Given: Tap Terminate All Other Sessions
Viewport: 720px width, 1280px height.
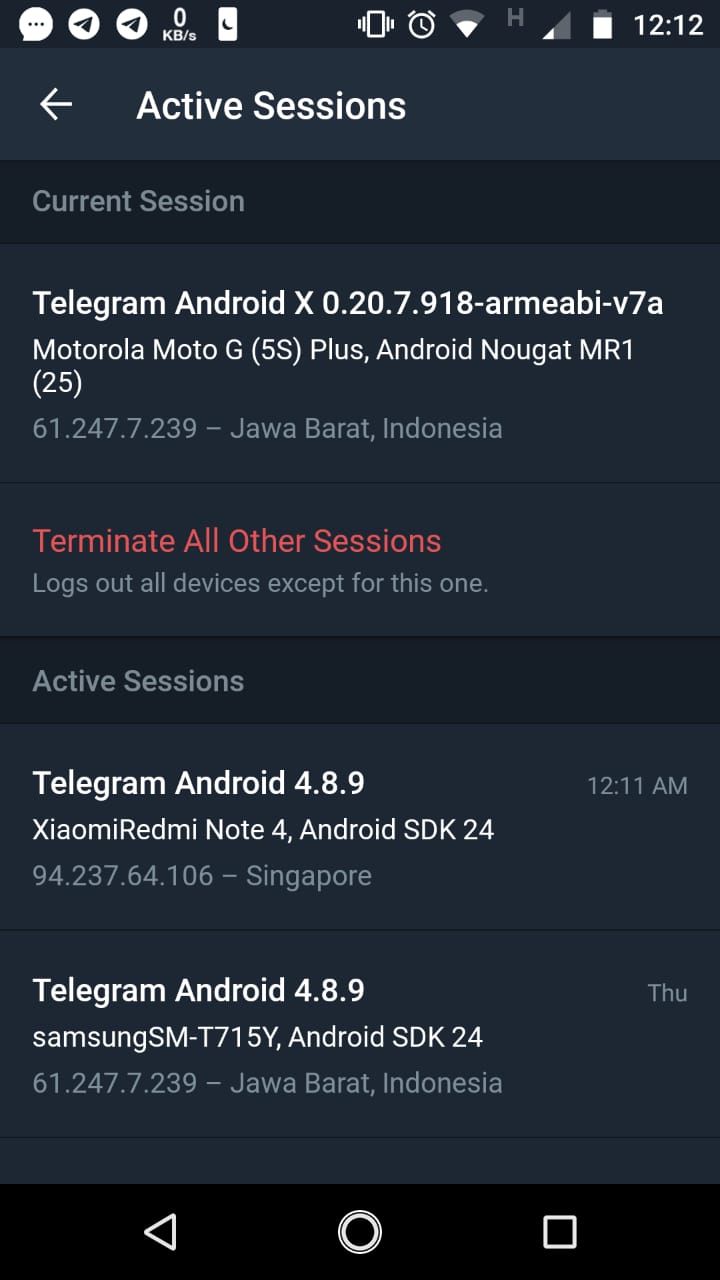Looking at the screenshot, I should tap(237, 540).
